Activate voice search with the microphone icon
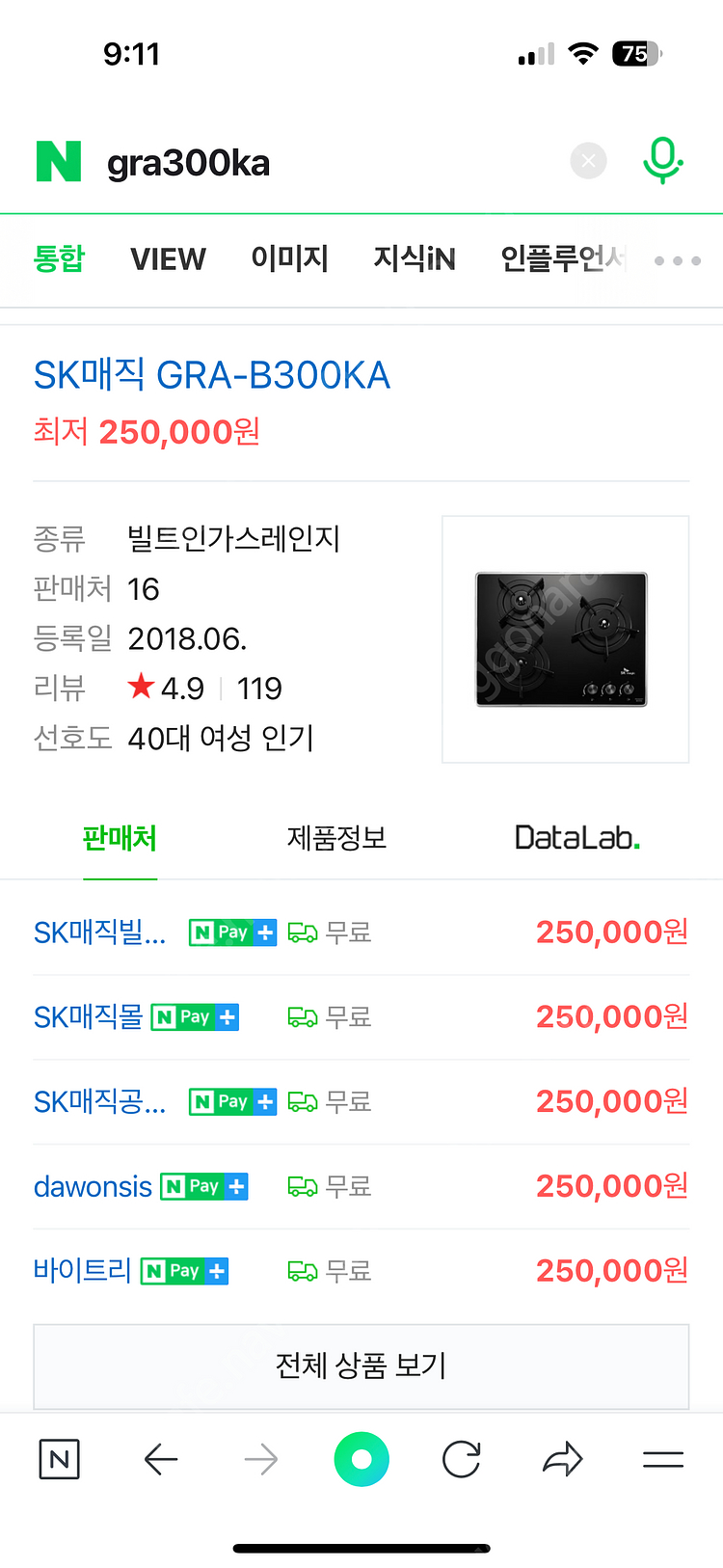The width and height of the screenshot is (723, 1568). (662, 160)
